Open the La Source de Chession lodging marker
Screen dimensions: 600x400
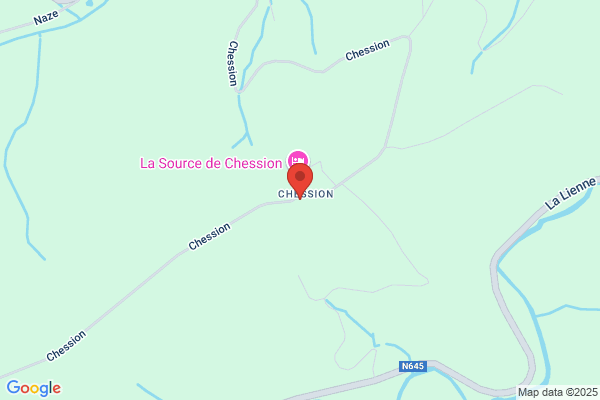tap(298, 159)
